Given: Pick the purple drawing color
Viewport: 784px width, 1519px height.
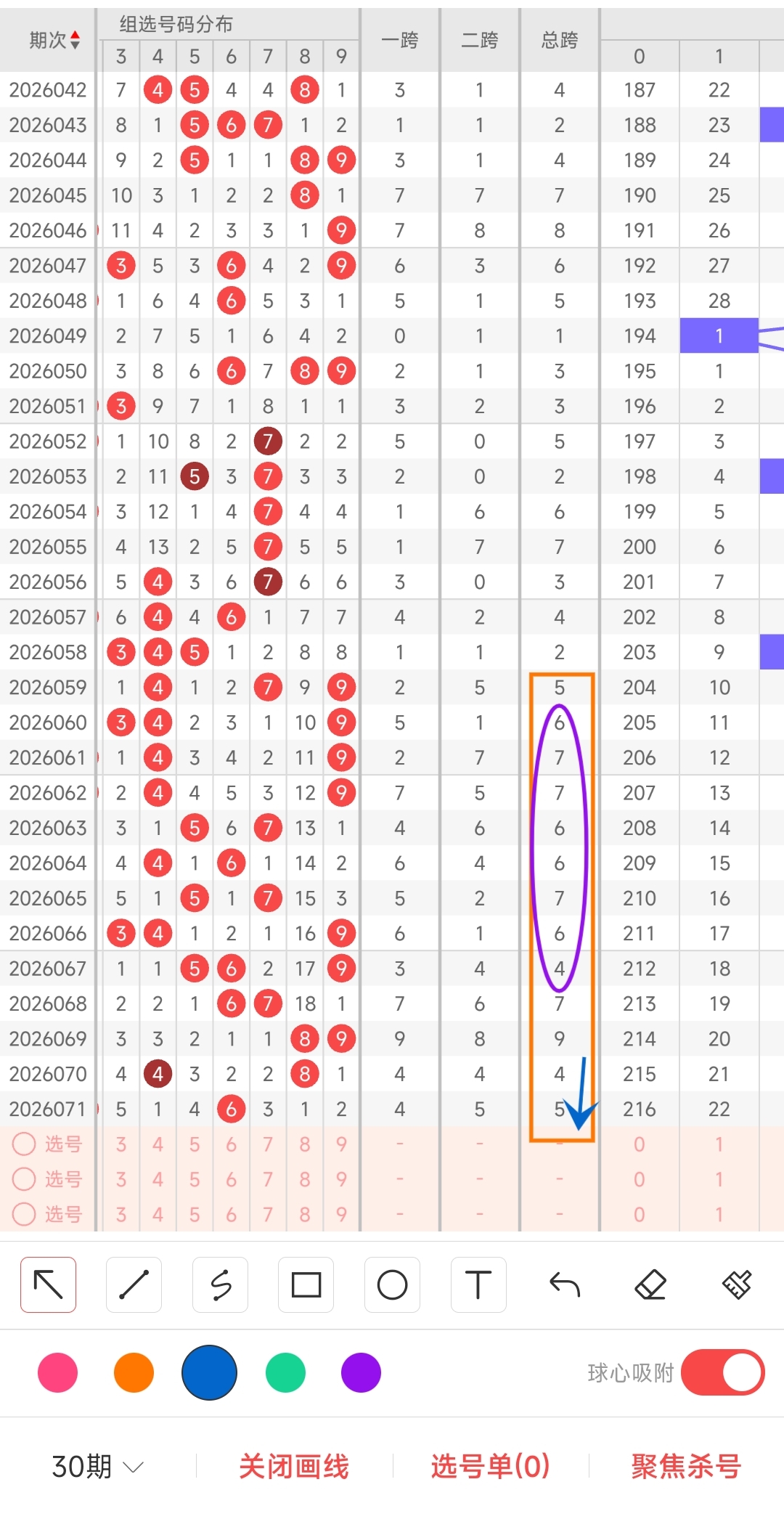Looking at the screenshot, I should click(x=361, y=1372).
